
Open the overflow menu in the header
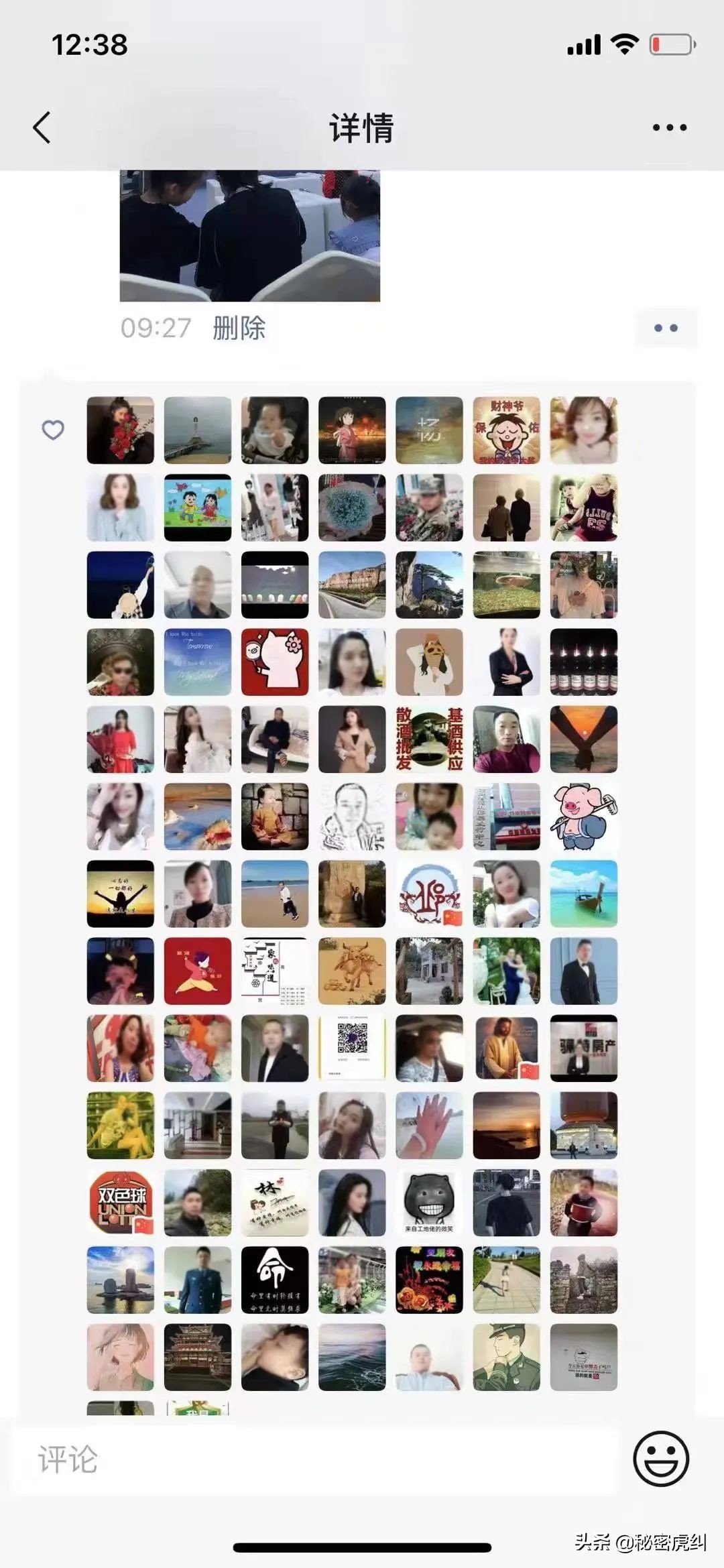click(670, 127)
